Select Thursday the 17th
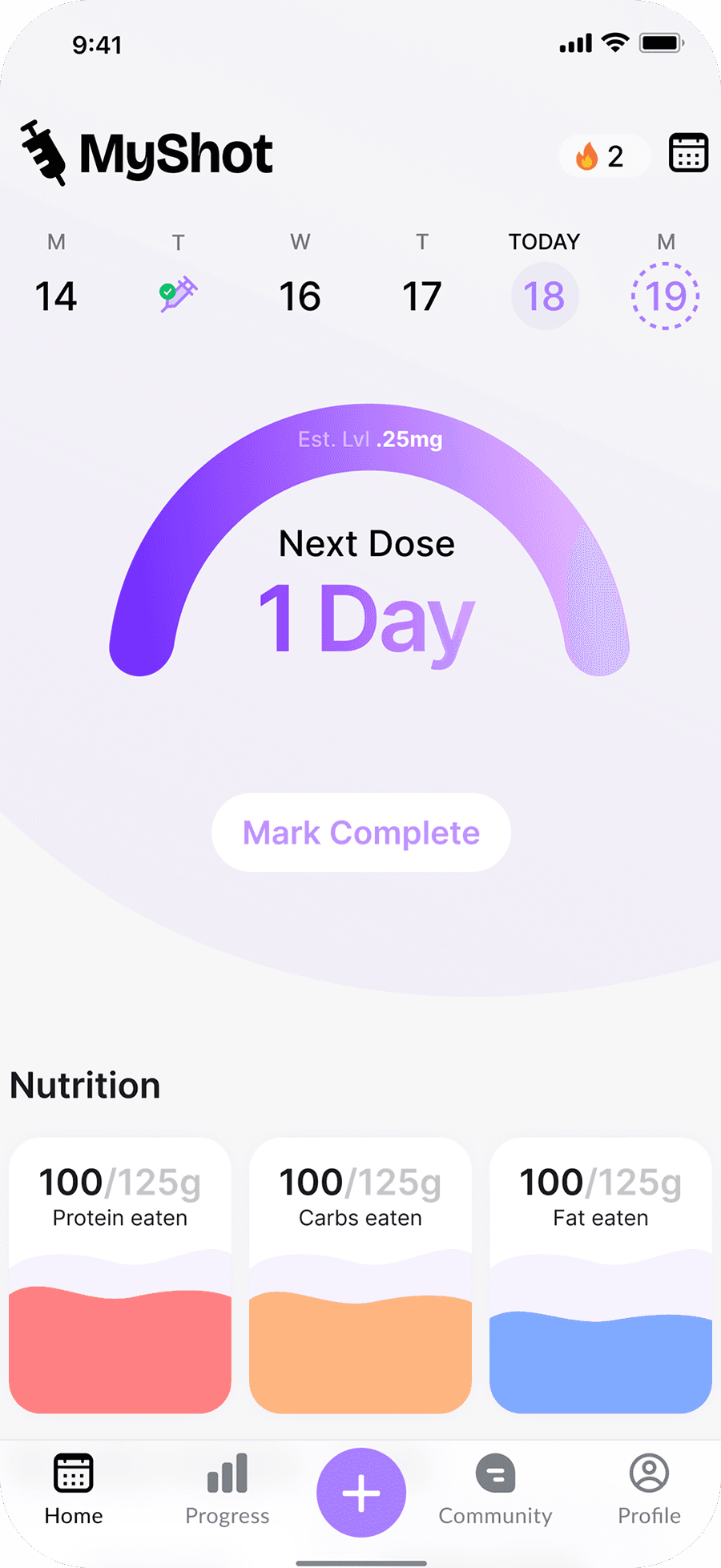 (x=421, y=296)
